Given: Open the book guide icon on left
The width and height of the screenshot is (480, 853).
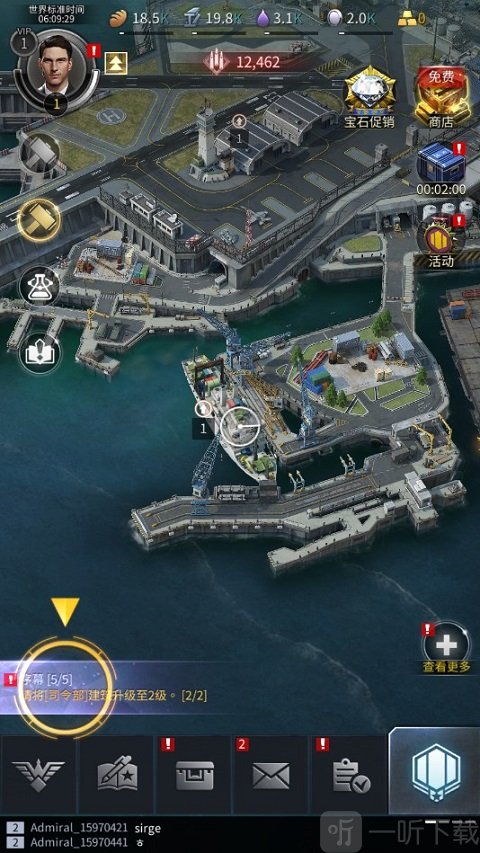Looking at the screenshot, I should coord(40,353).
